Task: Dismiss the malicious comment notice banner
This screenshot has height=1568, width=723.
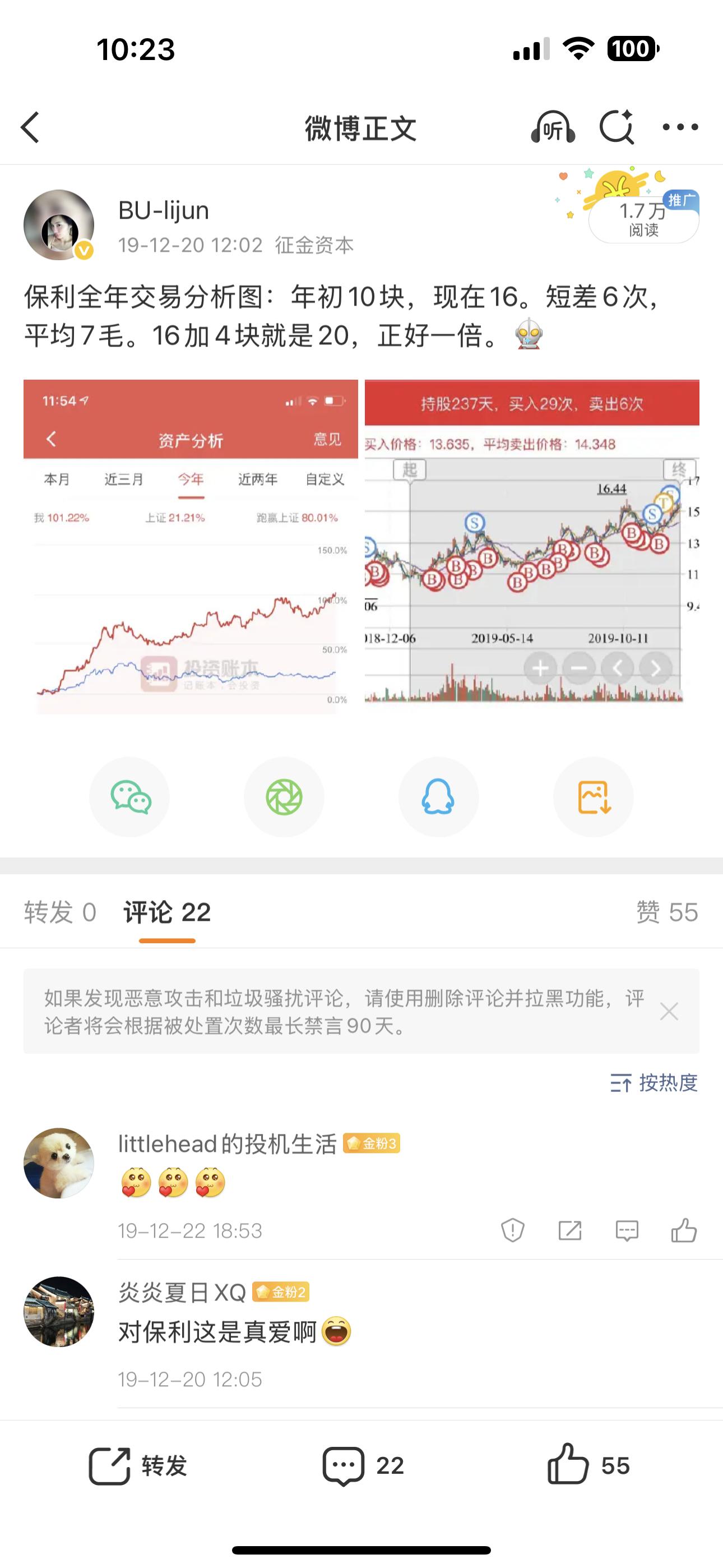Action: (x=669, y=1012)
